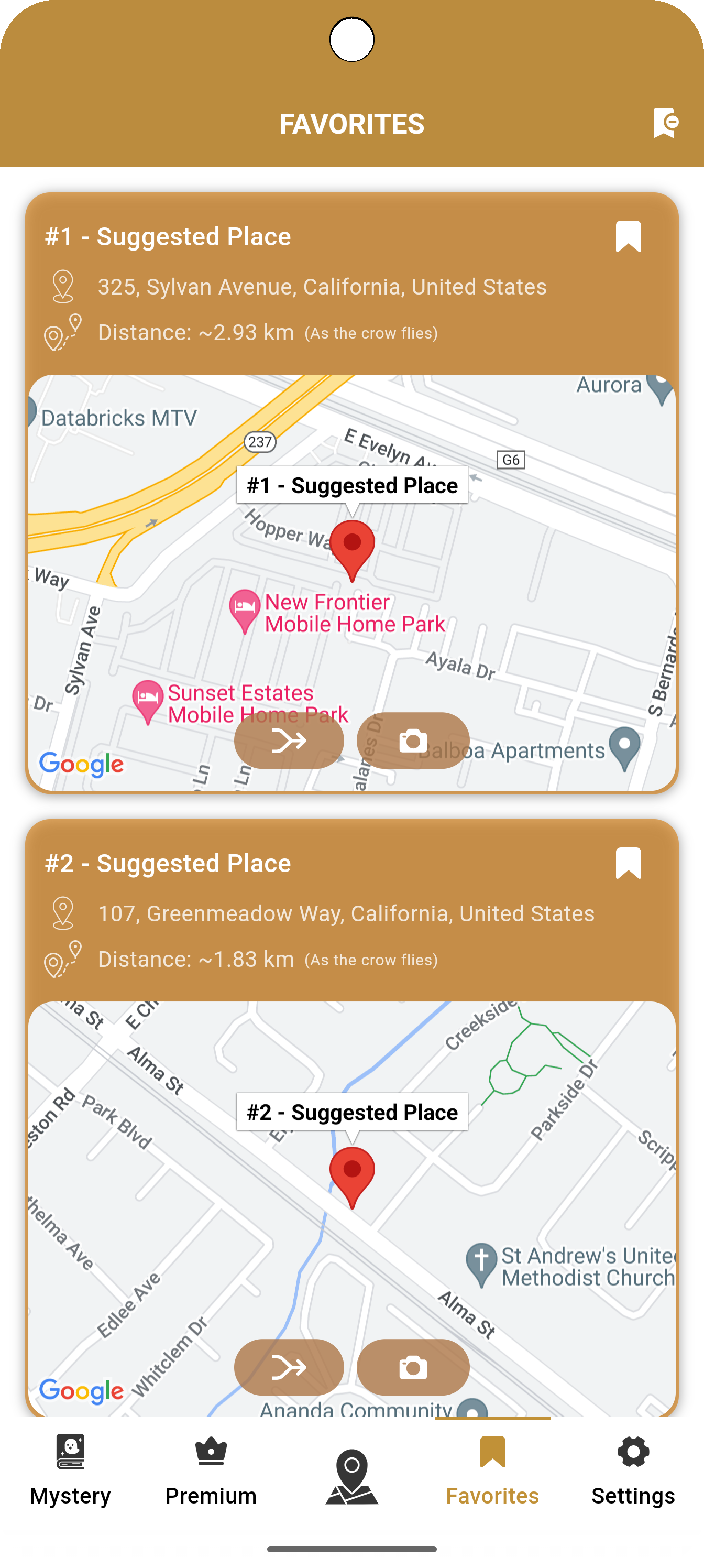This screenshot has height=1568, width=704.
Task: Go to the center map pin tab
Action: tap(351, 1476)
